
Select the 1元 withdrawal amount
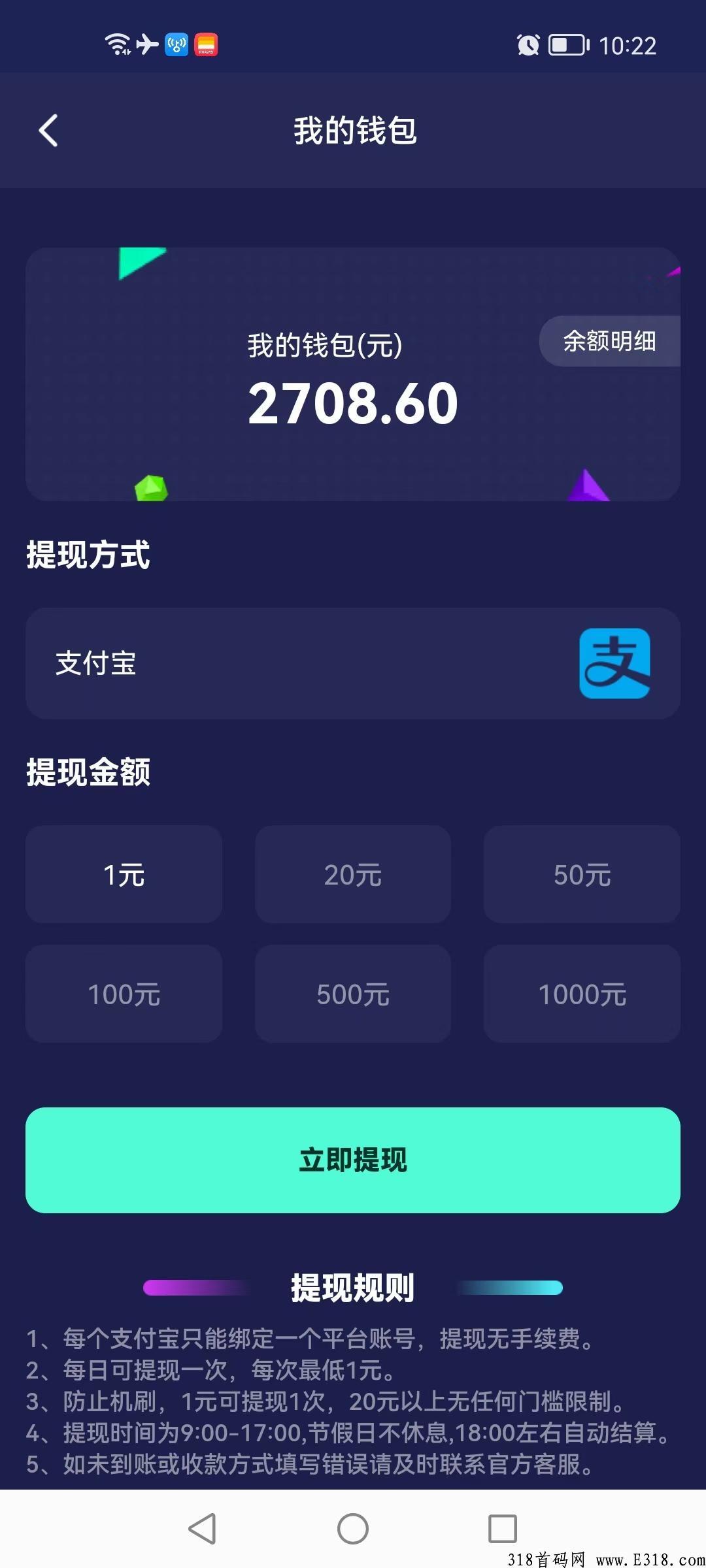coord(124,874)
